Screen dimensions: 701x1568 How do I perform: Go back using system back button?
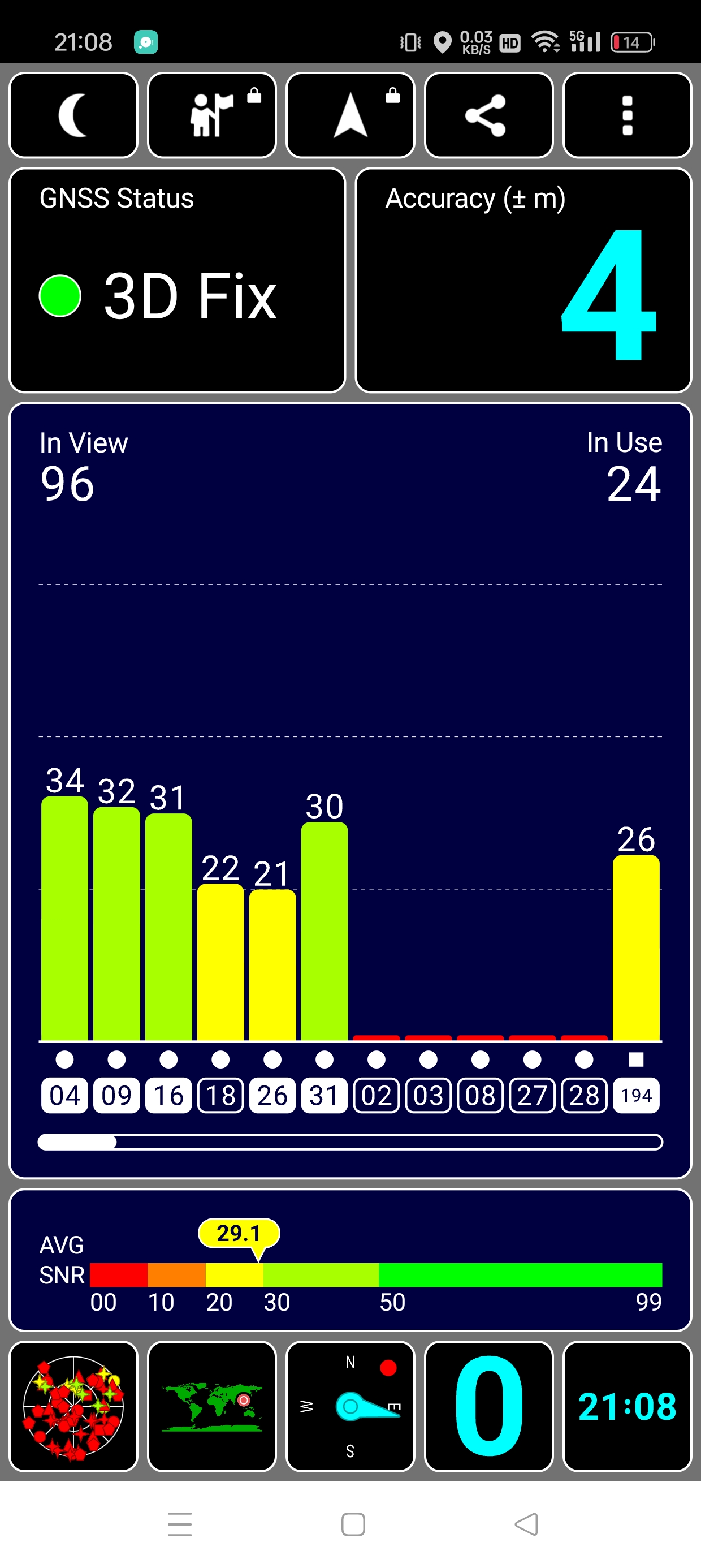[526, 1524]
